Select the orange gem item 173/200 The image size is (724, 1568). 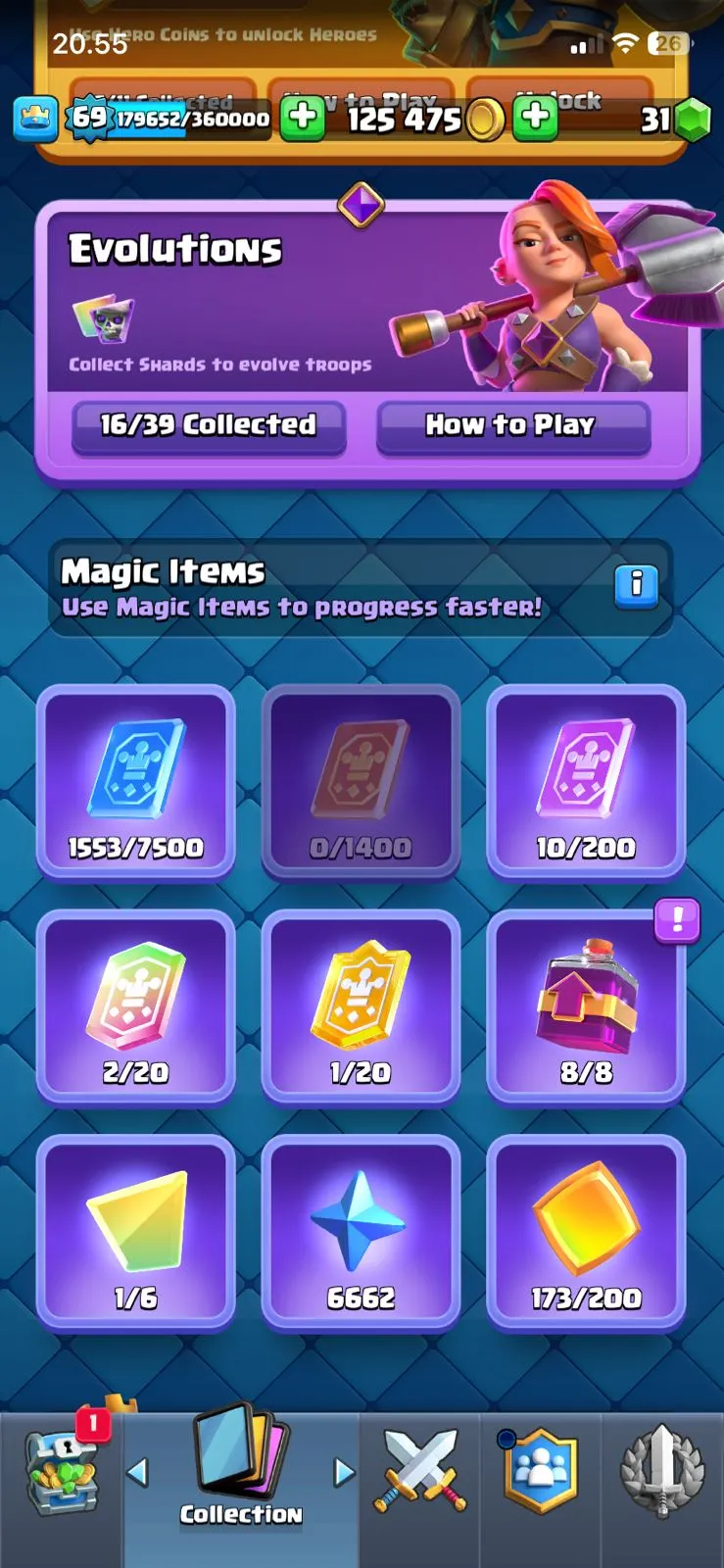[x=586, y=1232]
